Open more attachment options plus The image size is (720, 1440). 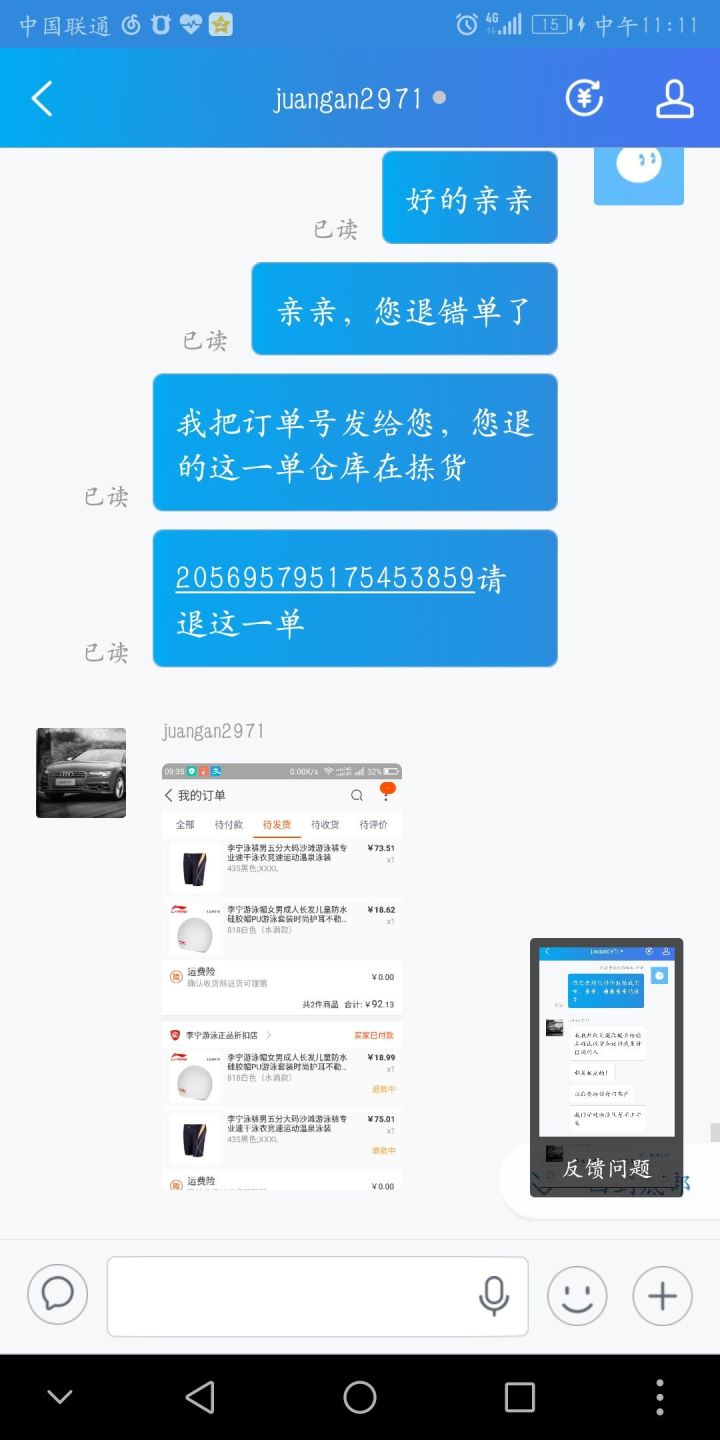[662, 1296]
